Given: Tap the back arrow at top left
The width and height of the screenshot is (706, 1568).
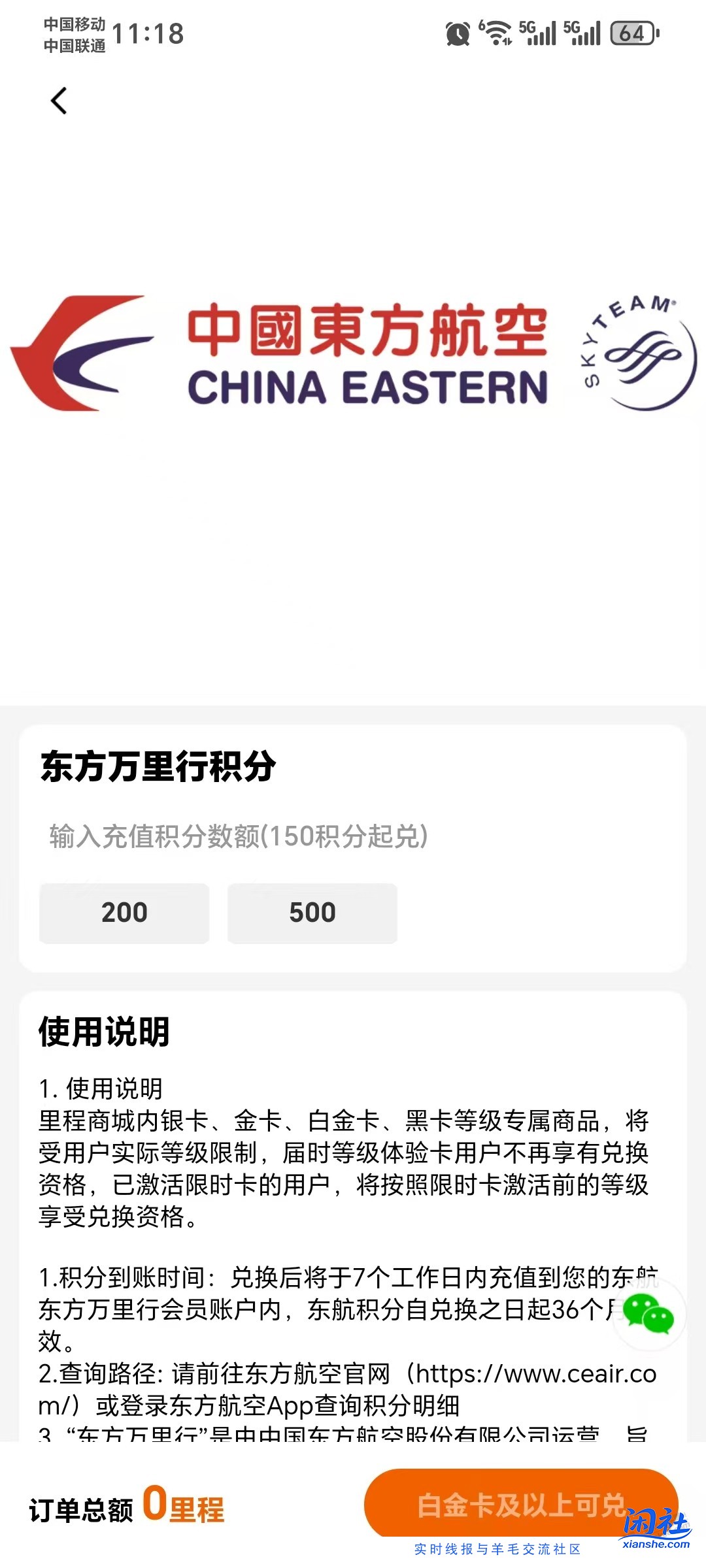Looking at the screenshot, I should (59, 101).
